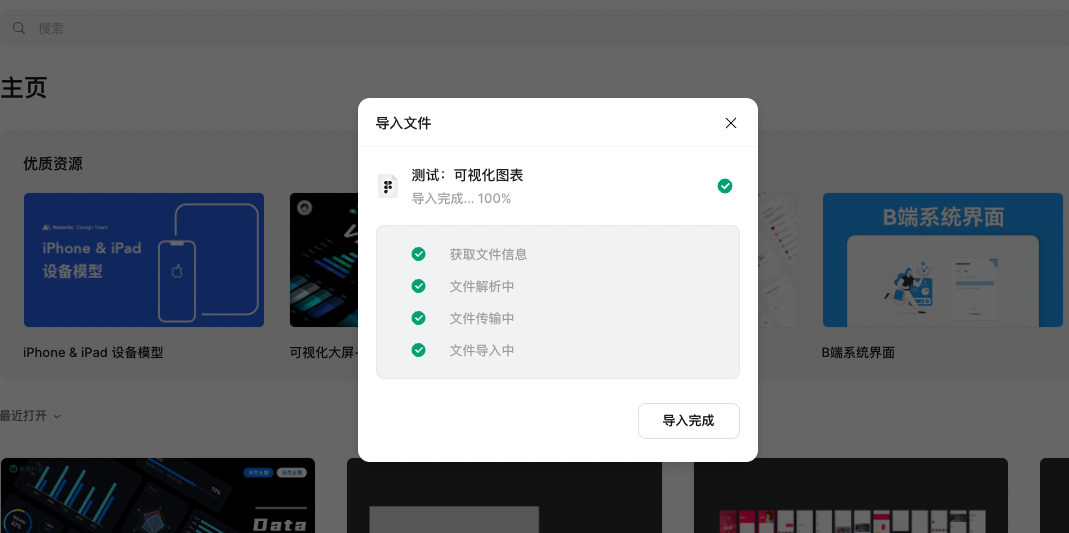Tap the 导入完成 button
The width and height of the screenshot is (1069, 533).
[x=688, y=421]
